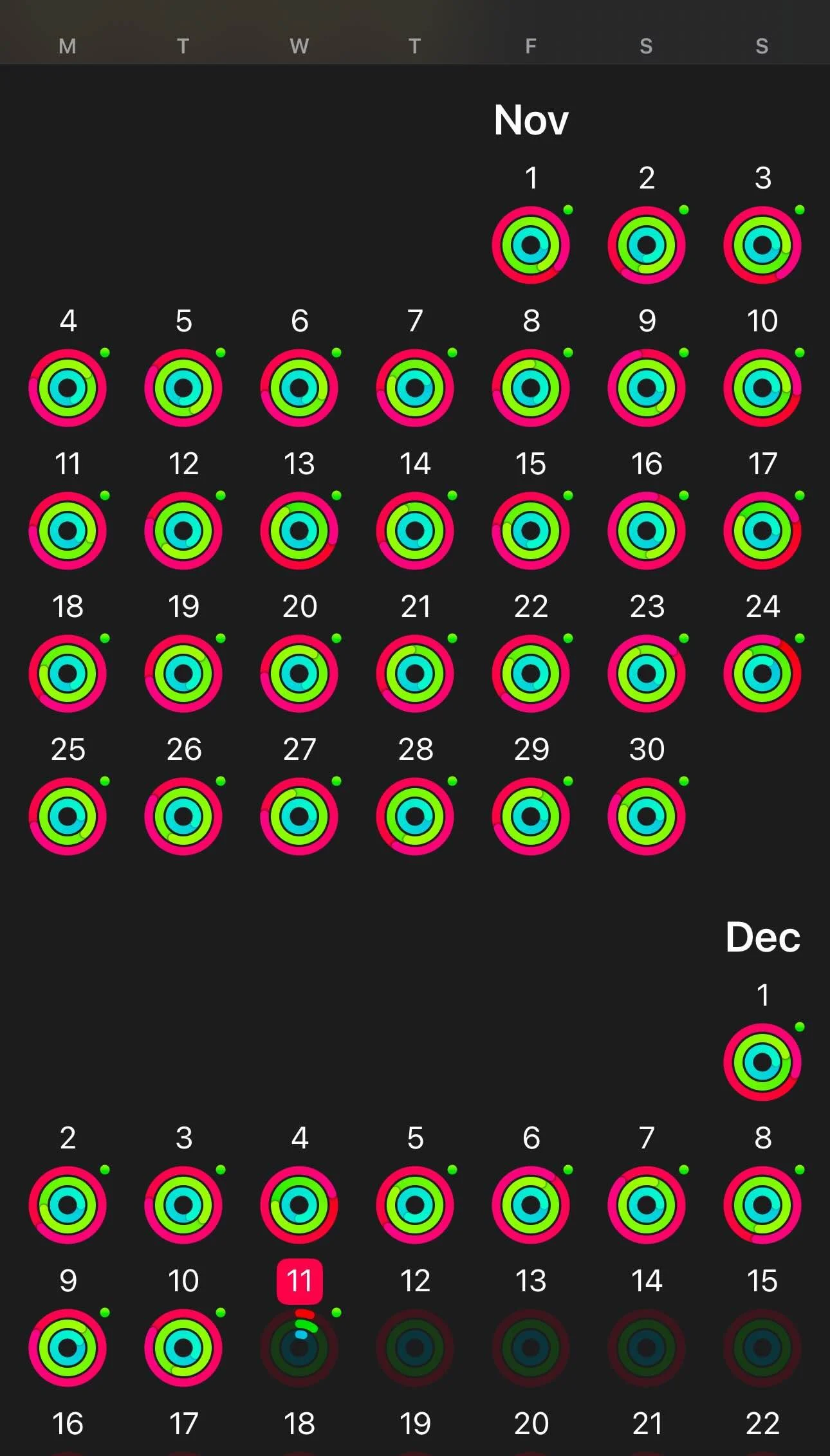830x1456 pixels.
Task: Tap the rings for November 13
Action: (x=299, y=531)
